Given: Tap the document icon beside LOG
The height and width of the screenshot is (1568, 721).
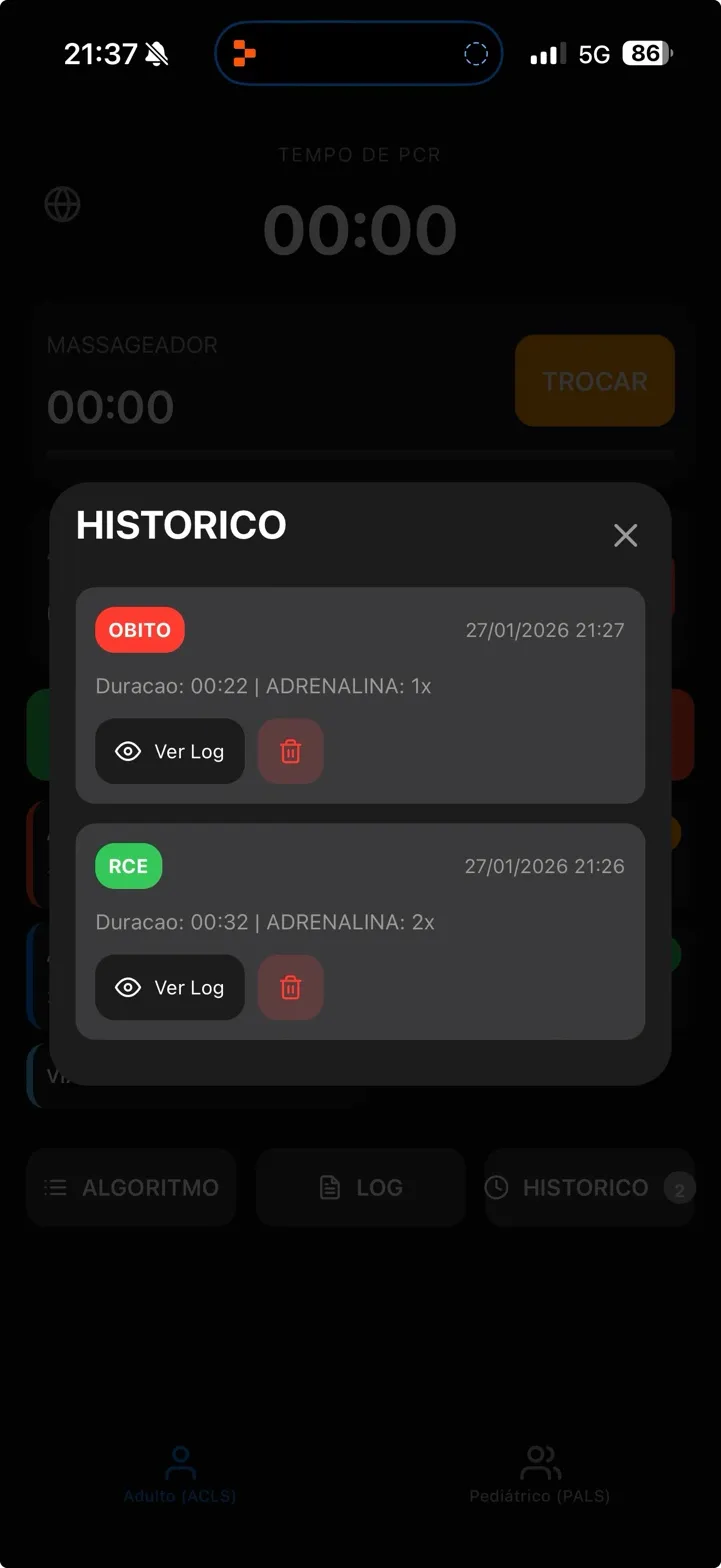Looking at the screenshot, I should 329,1187.
